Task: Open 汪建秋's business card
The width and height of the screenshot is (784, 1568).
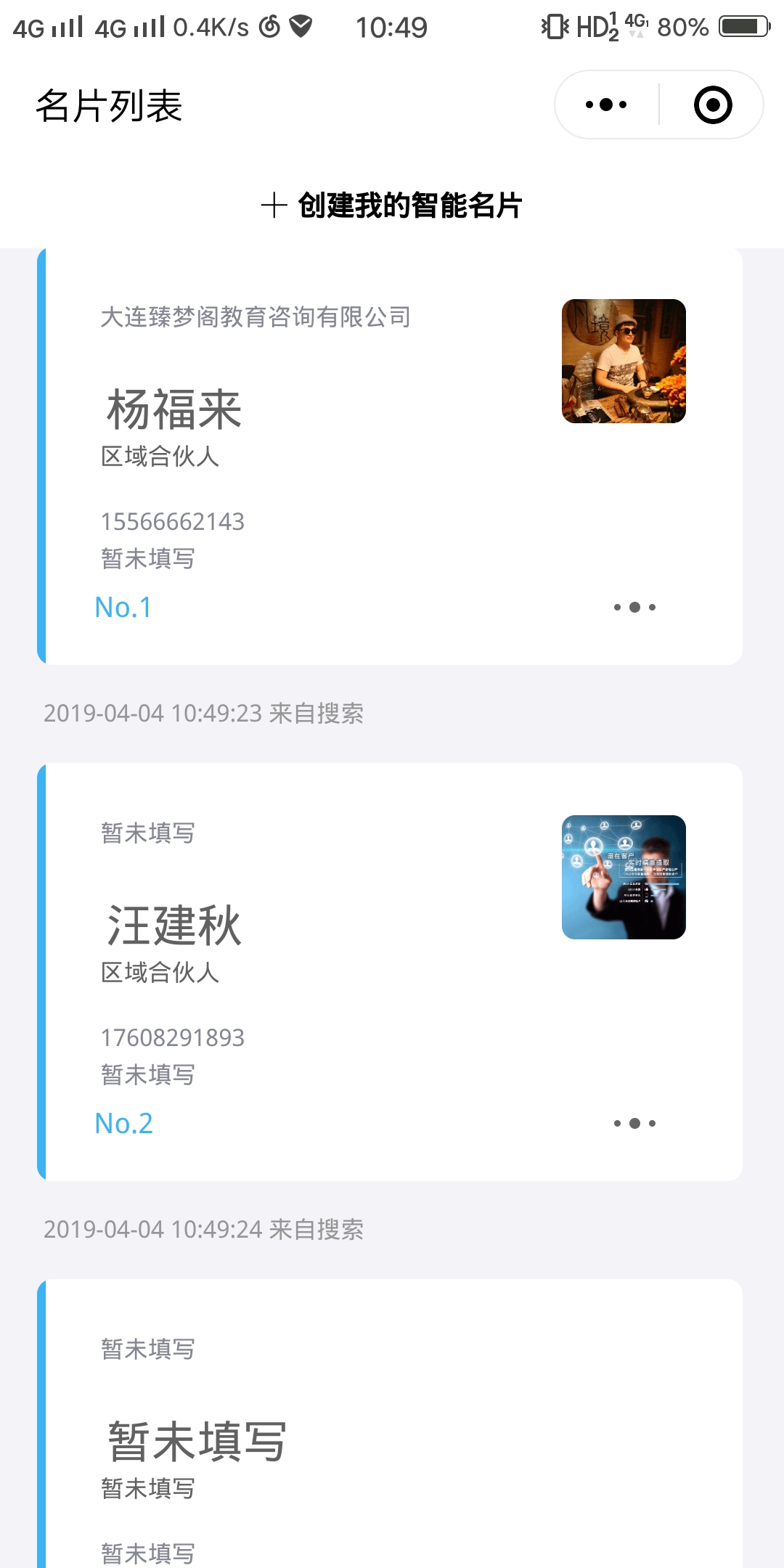Action: coord(174,926)
